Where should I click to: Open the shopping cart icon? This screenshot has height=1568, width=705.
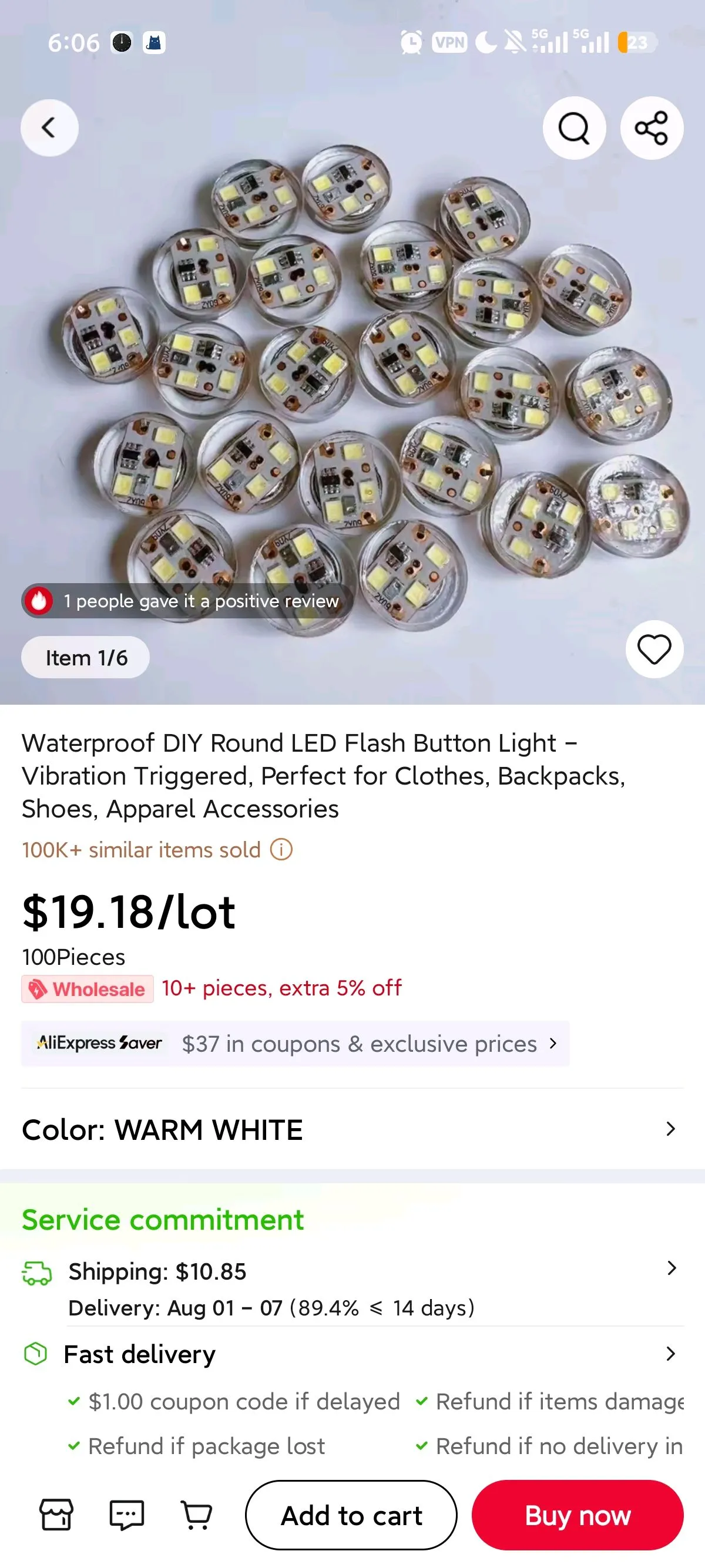tap(197, 1515)
